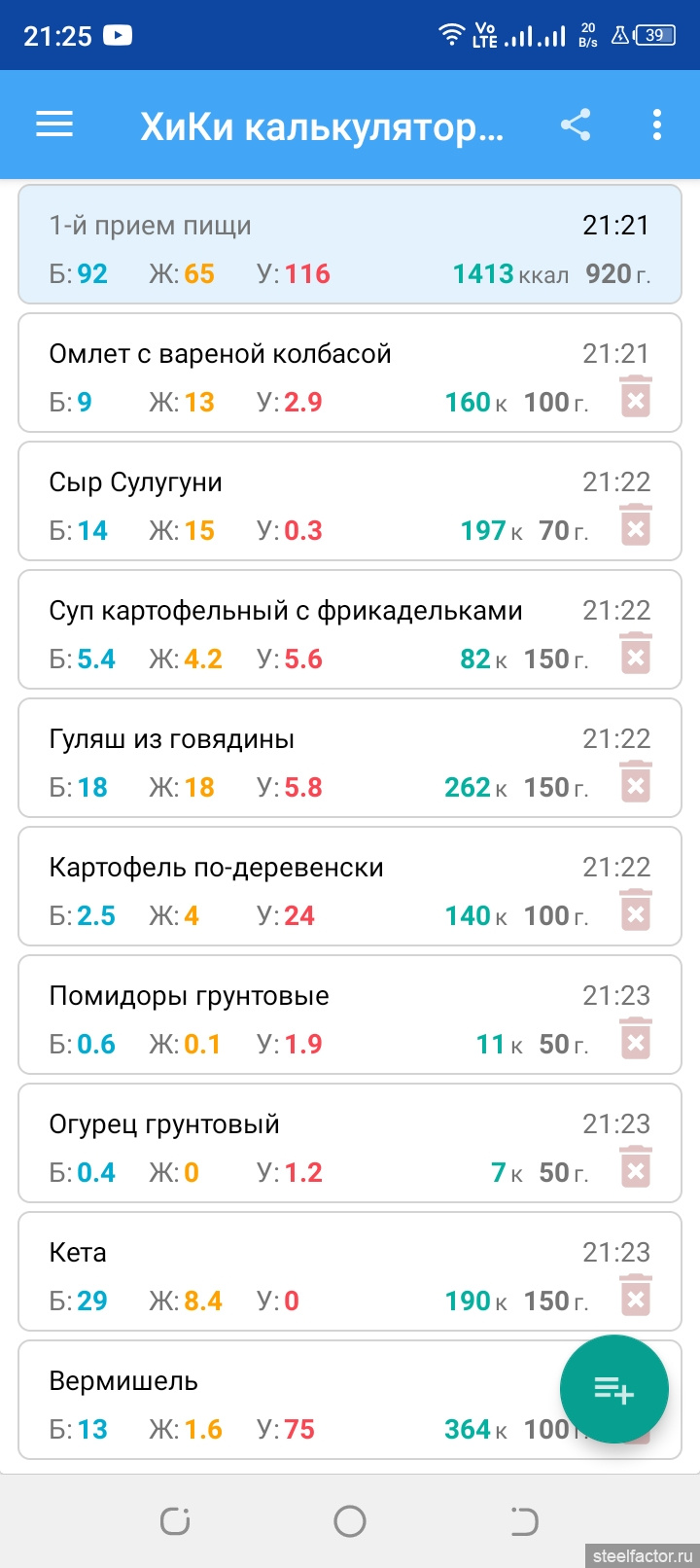
Task: Delete Картофель по-деревенски entry
Action: point(636,911)
